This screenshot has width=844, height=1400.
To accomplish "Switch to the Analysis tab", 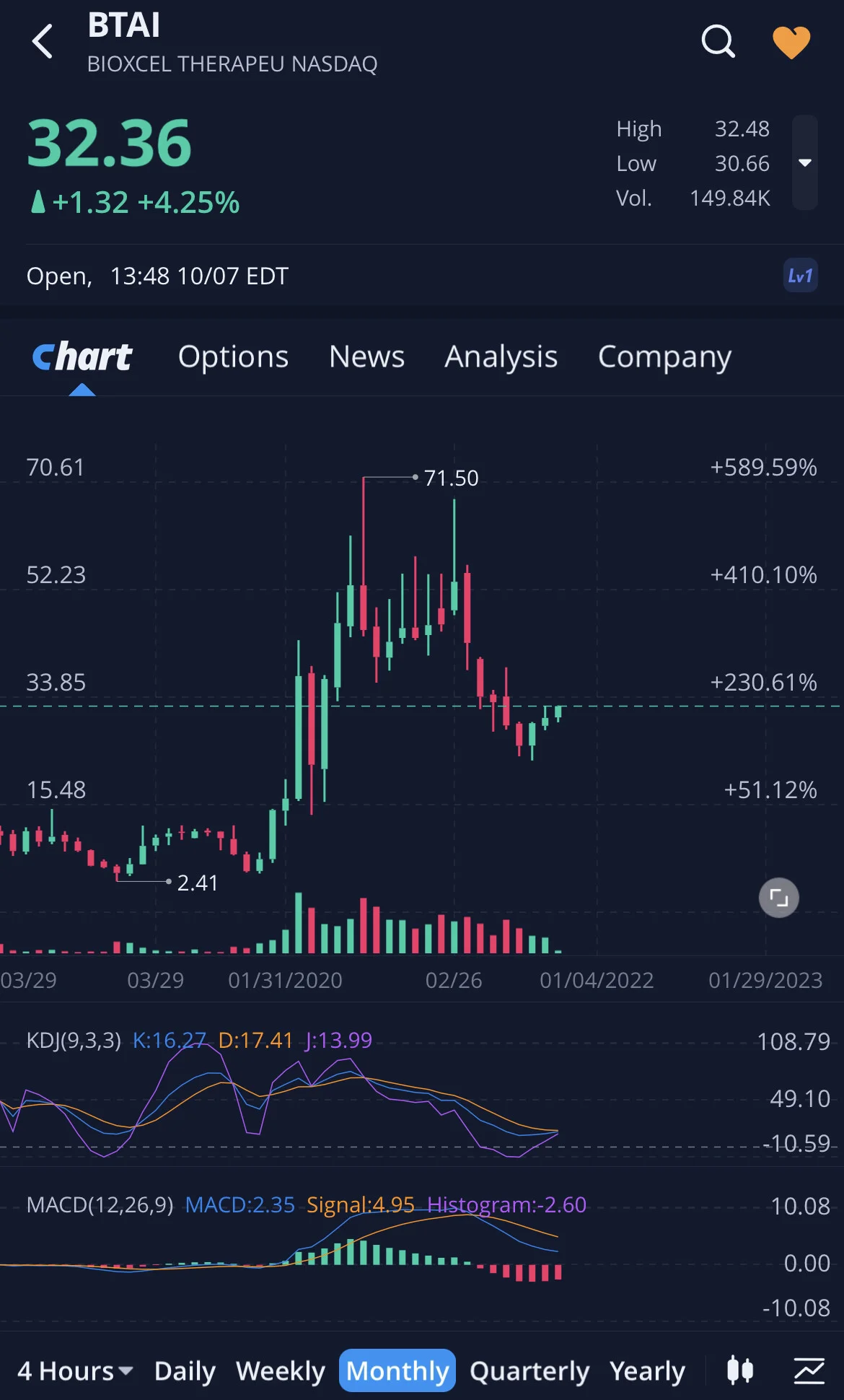I will click(x=501, y=356).
